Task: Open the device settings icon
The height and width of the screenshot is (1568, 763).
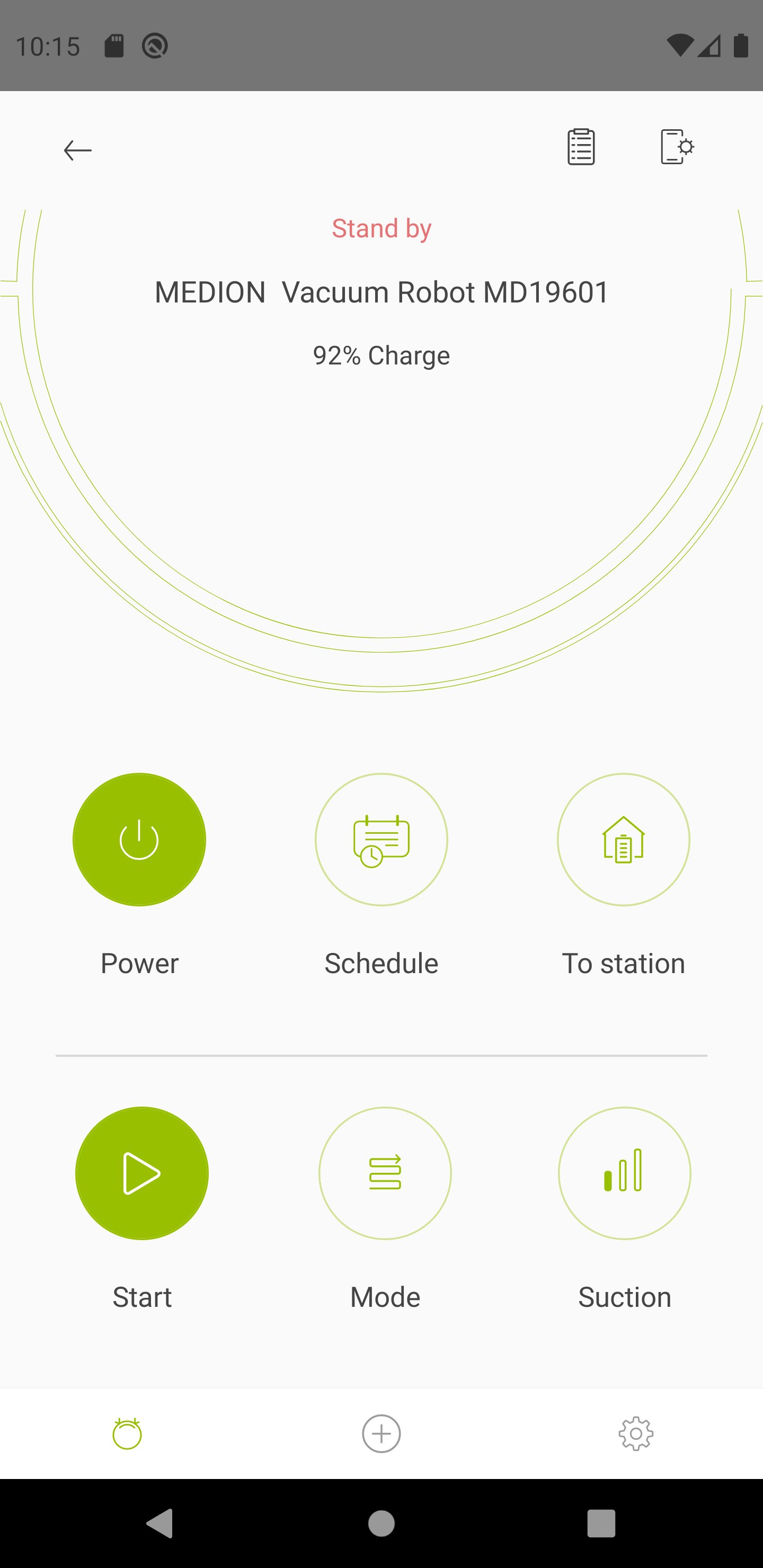Action: point(677,147)
